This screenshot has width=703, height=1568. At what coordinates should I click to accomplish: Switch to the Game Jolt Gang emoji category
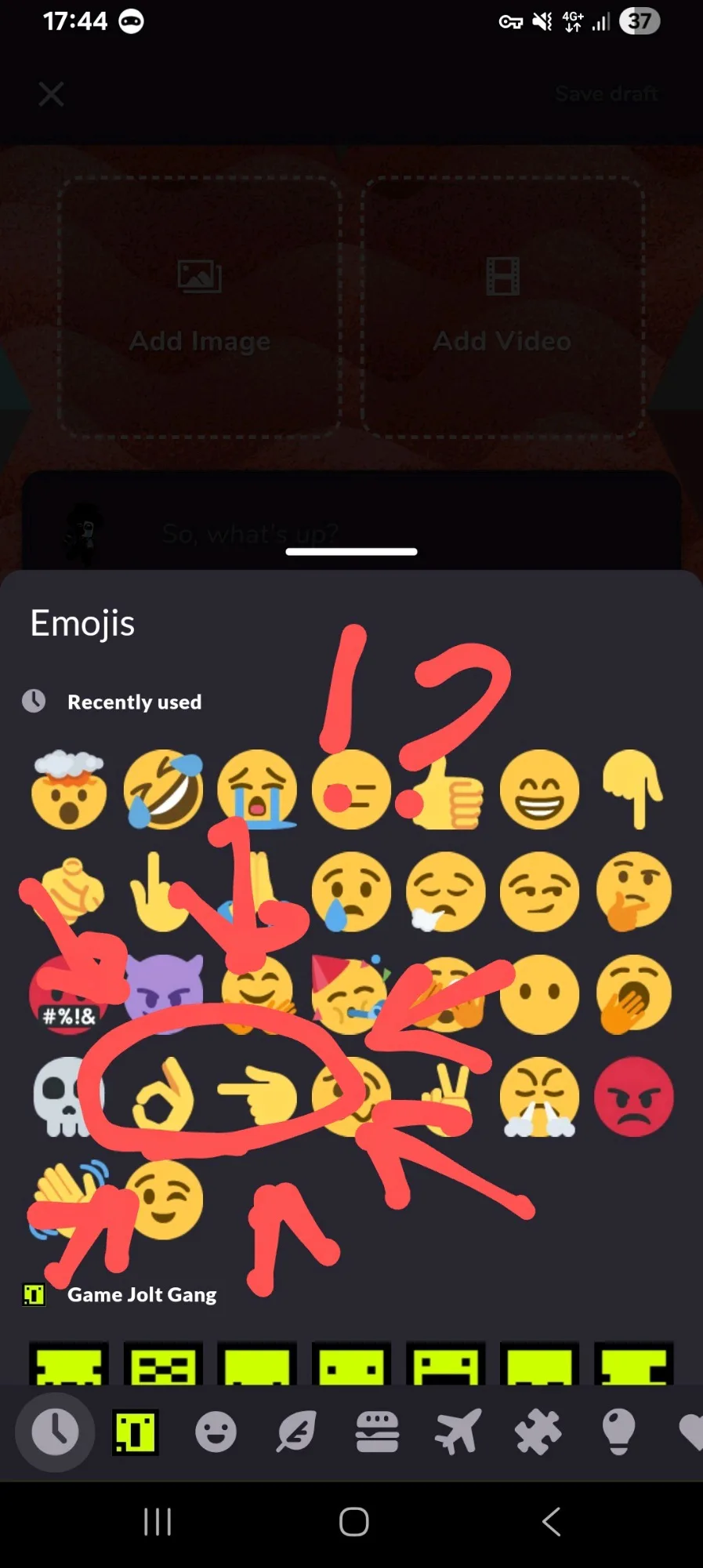(x=136, y=1432)
